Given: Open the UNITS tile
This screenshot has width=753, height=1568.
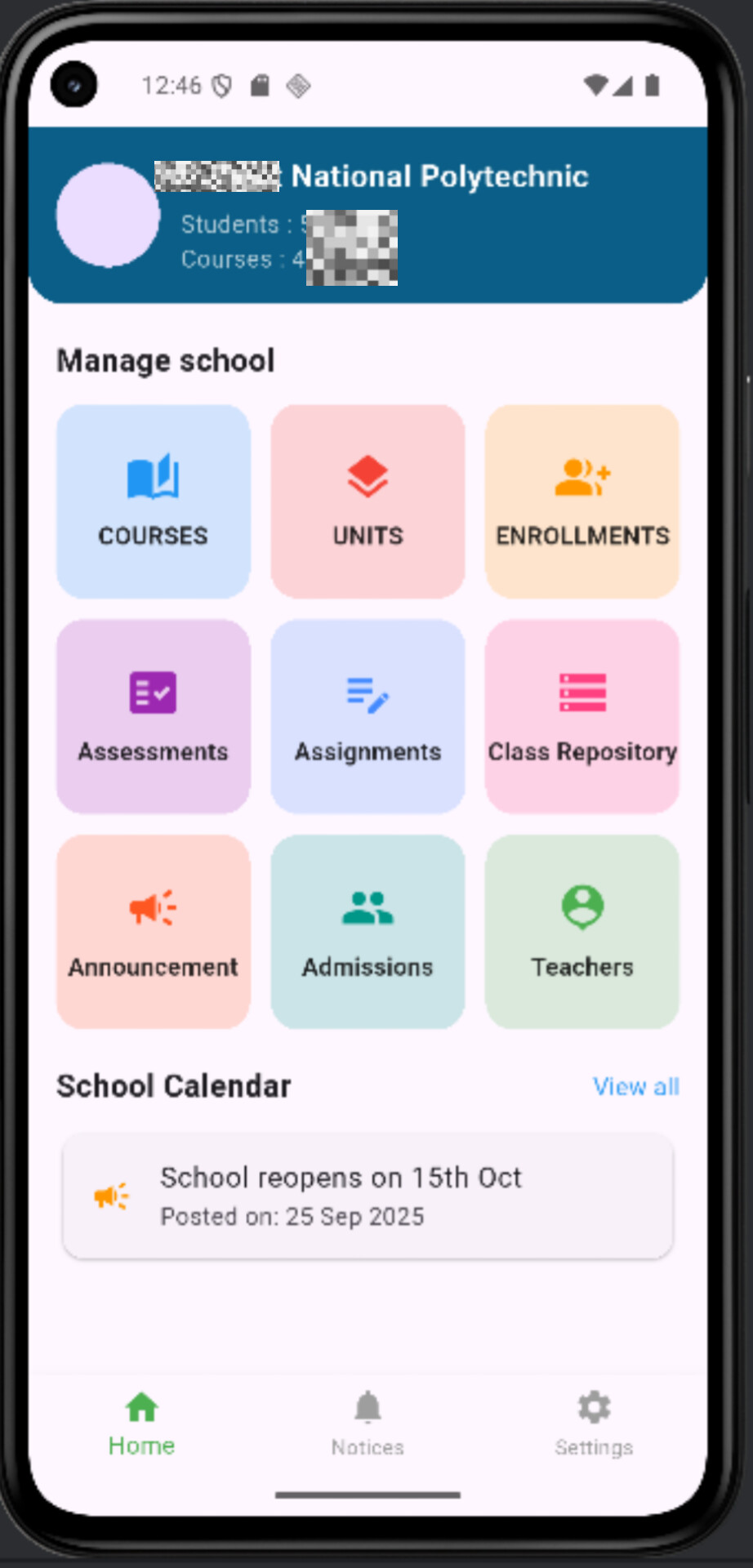Looking at the screenshot, I should pos(368,501).
